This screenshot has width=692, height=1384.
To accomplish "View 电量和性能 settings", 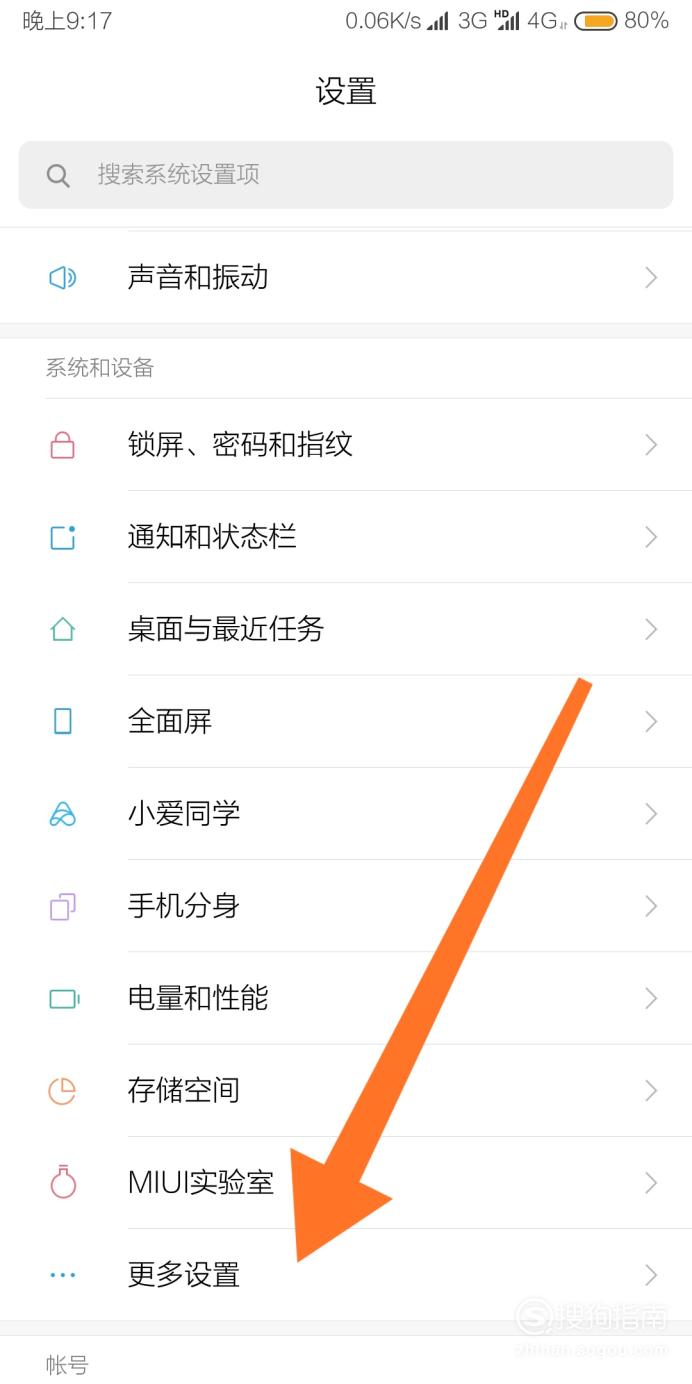I will pos(346,998).
